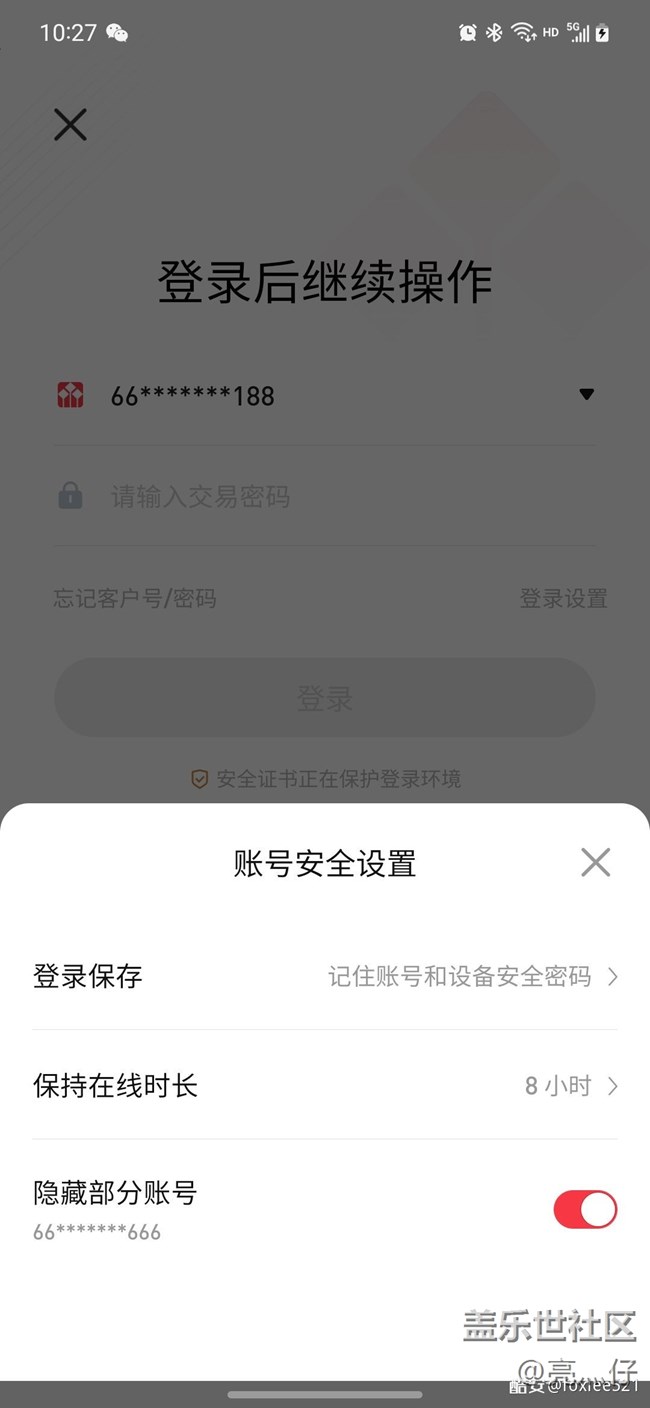Open the 登录保存 setting
This screenshot has width=650, height=1408.
click(x=325, y=976)
